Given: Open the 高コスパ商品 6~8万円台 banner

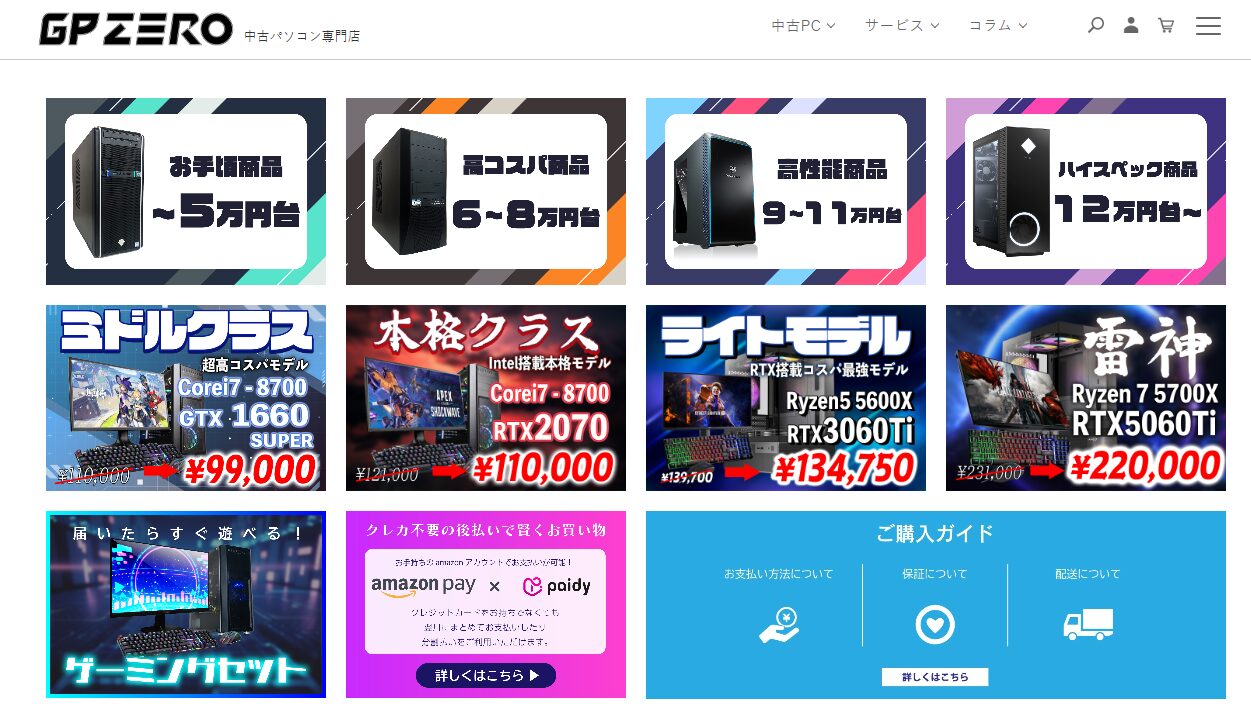Looking at the screenshot, I should point(486,191).
